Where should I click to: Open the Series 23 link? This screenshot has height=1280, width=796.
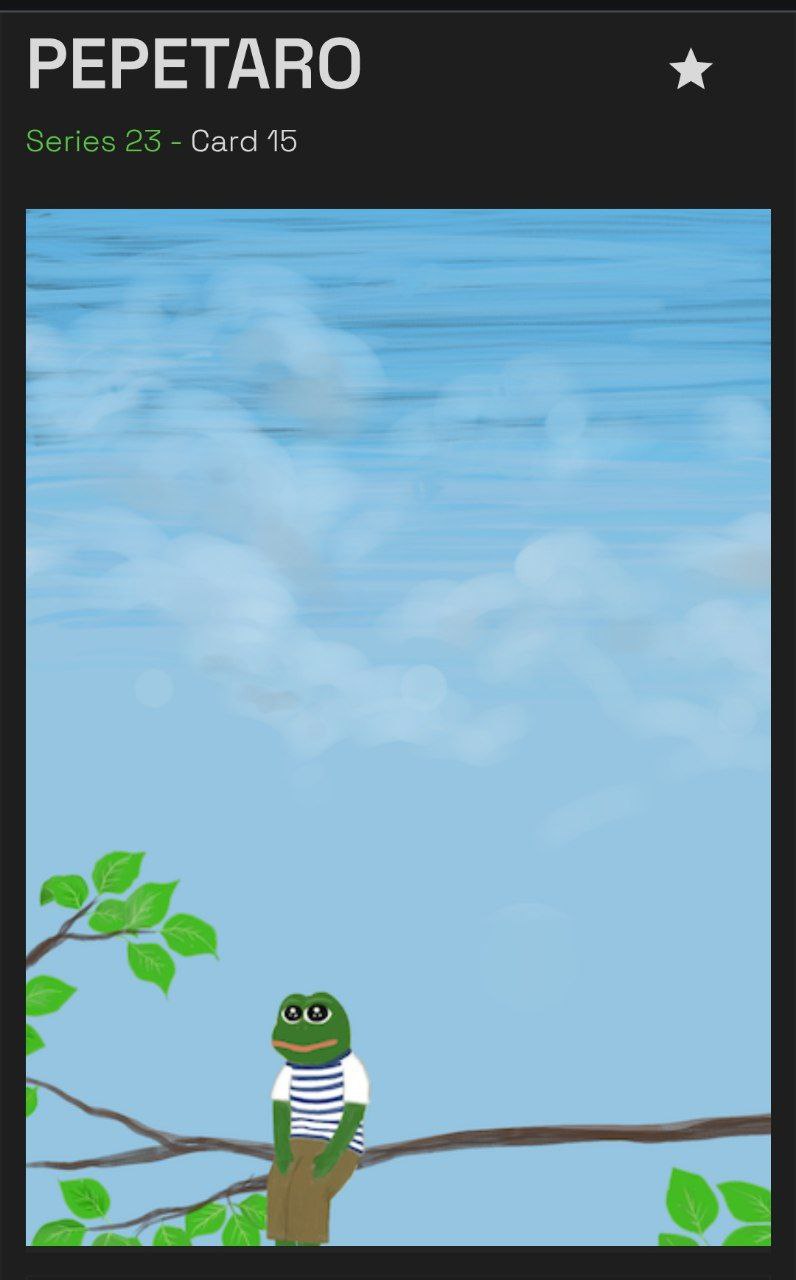93,141
